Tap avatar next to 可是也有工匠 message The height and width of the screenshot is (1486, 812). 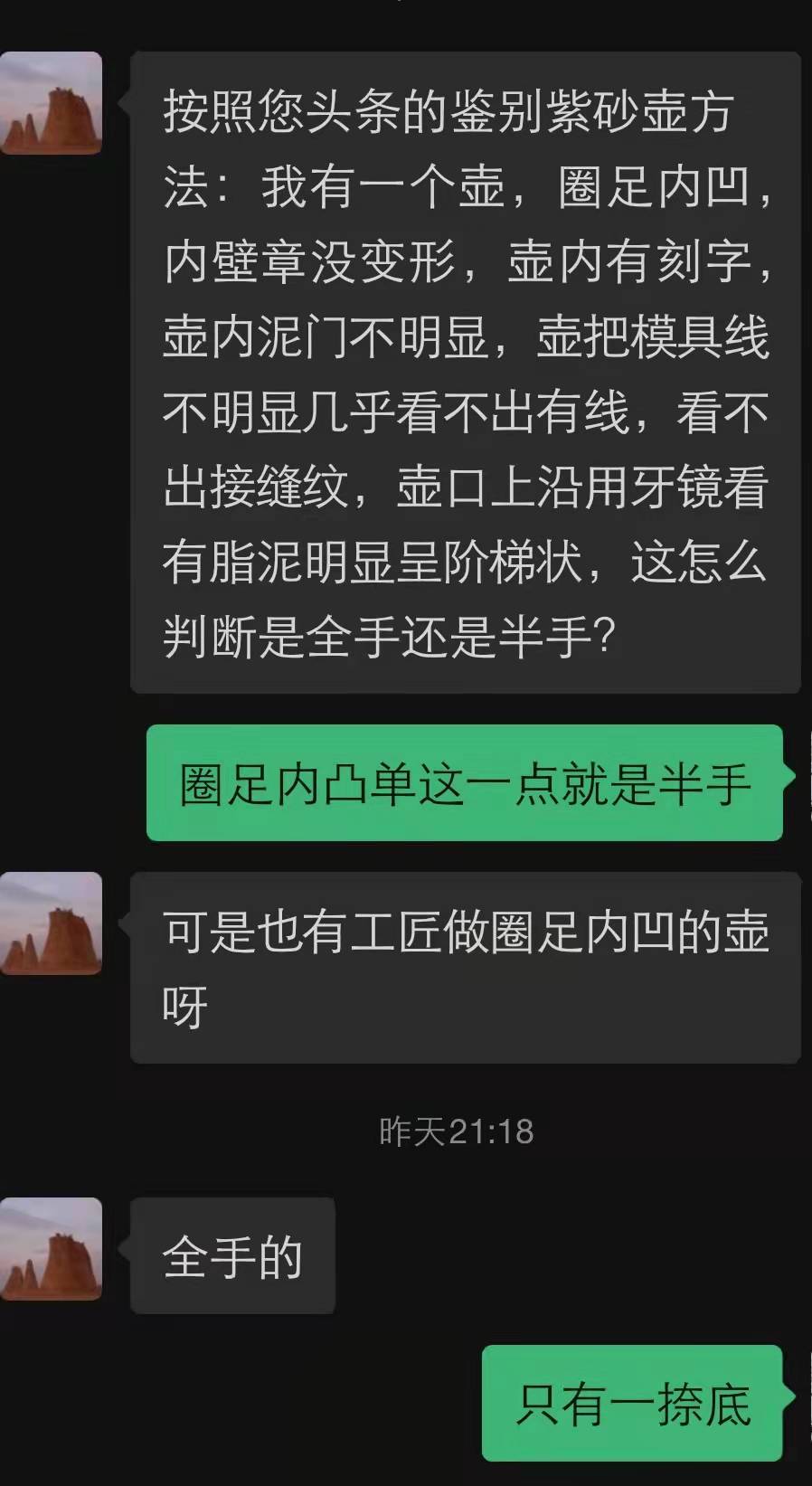click(51, 923)
